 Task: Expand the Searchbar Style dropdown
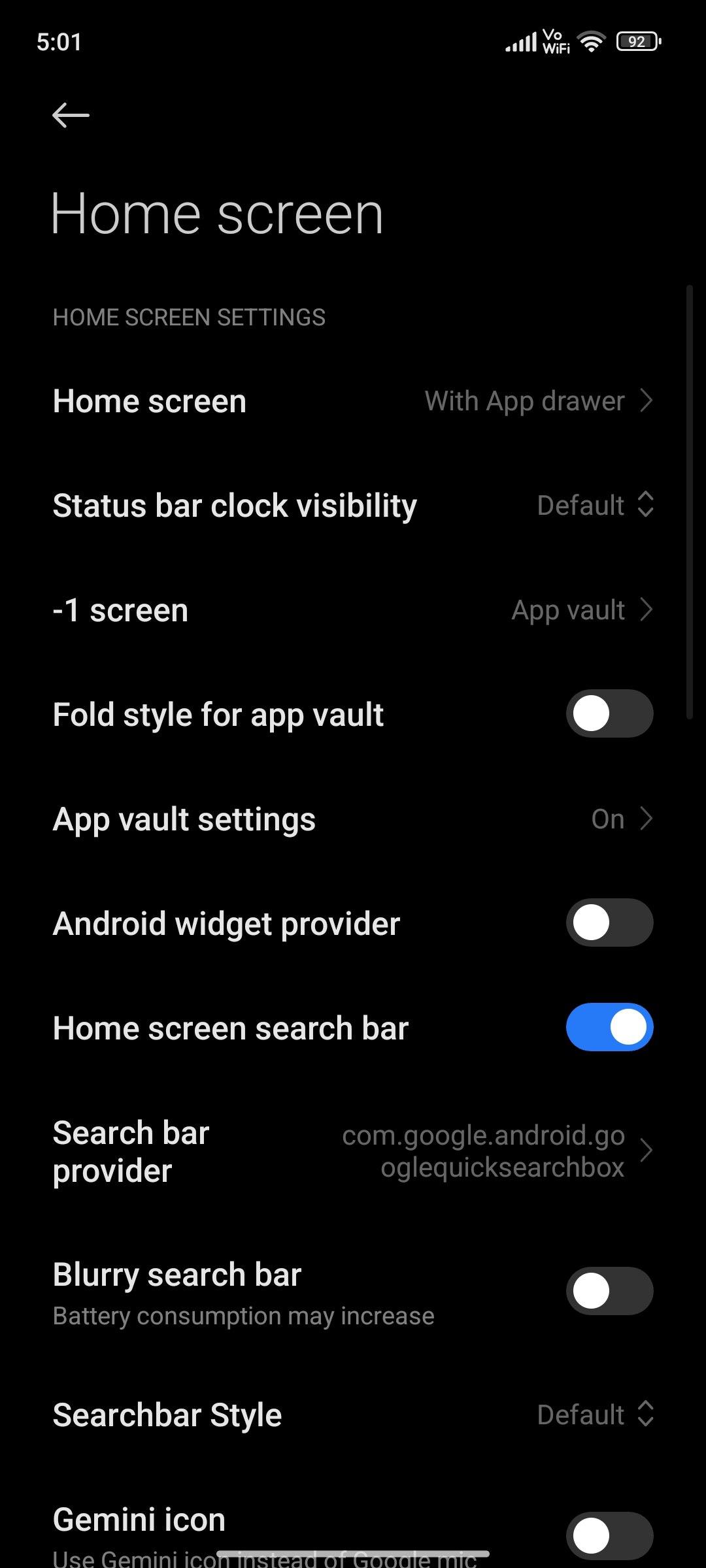tap(595, 1414)
